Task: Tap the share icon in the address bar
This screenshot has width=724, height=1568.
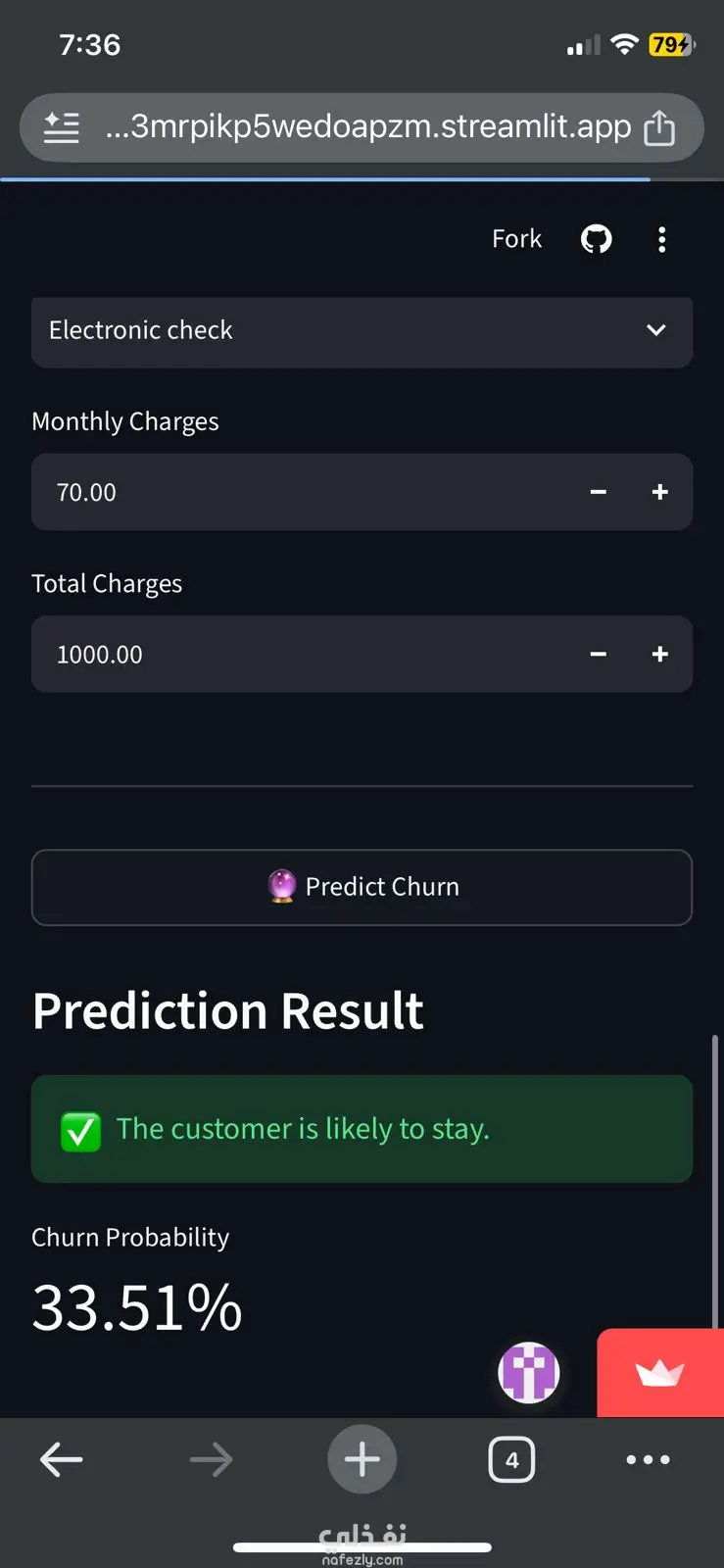Action: [659, 127]
